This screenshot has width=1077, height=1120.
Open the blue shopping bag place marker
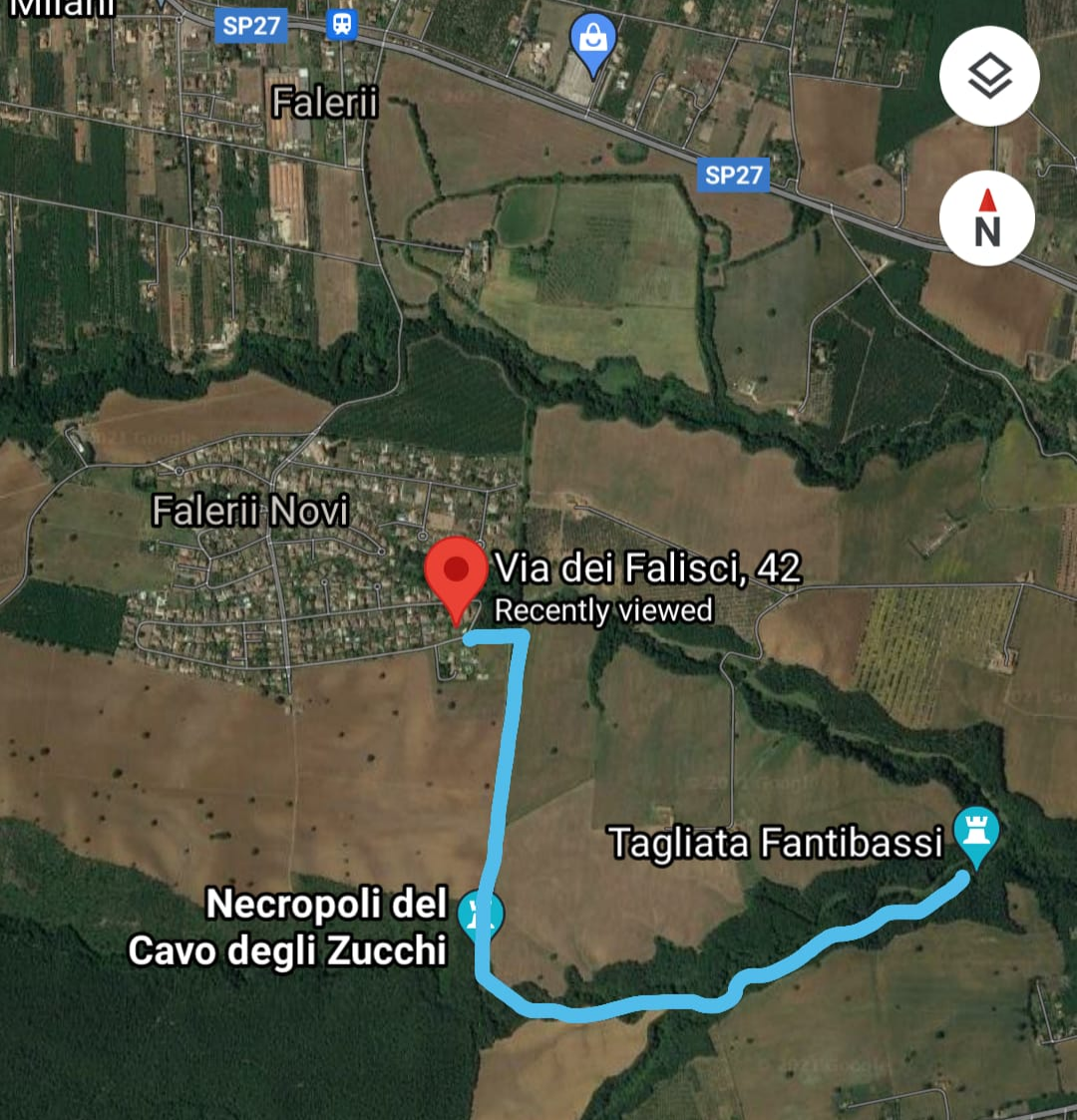click(592, 42)
